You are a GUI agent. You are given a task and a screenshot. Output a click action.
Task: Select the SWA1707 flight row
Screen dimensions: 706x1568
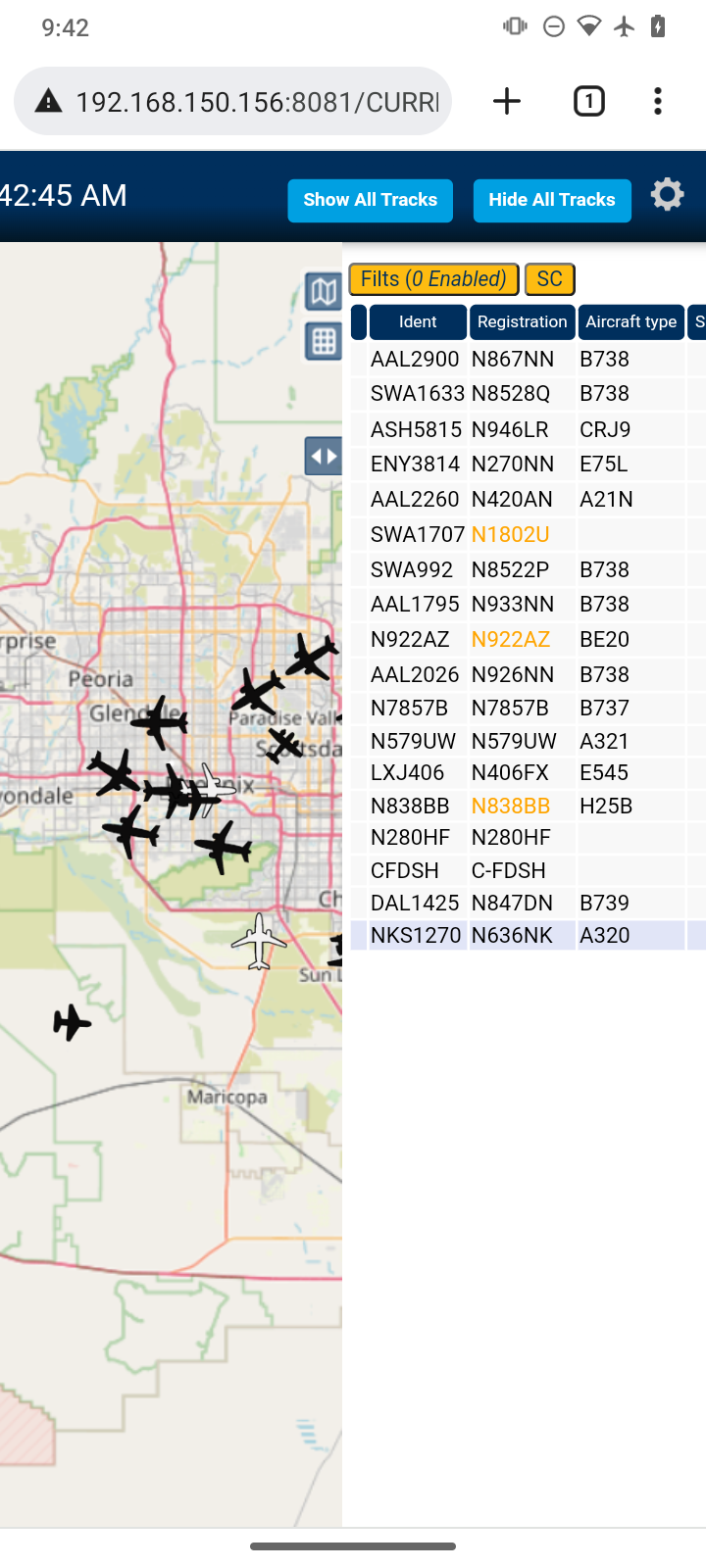(x=528, y=534)
